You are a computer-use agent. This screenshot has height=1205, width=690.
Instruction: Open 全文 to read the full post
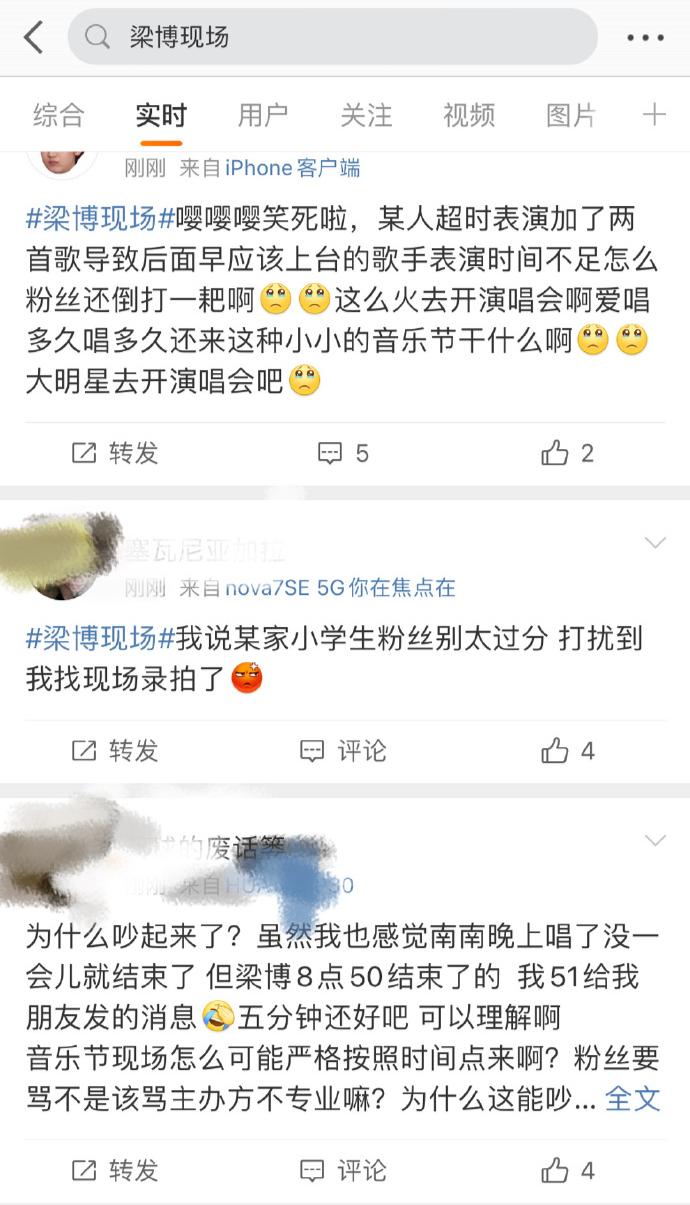[x=633, y=1099]
